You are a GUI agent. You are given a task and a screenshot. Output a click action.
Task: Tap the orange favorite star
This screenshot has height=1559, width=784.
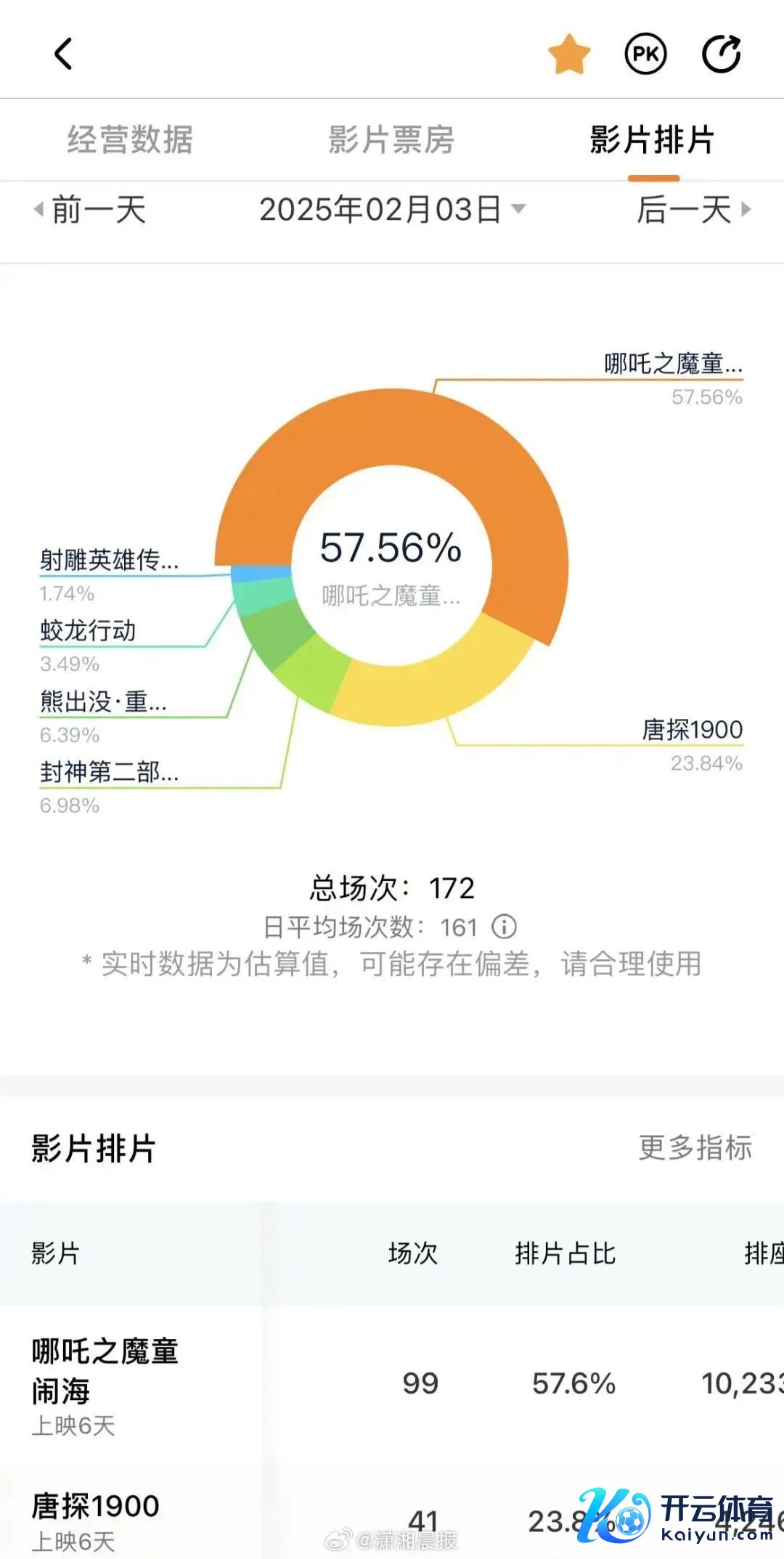coord(568,54)
